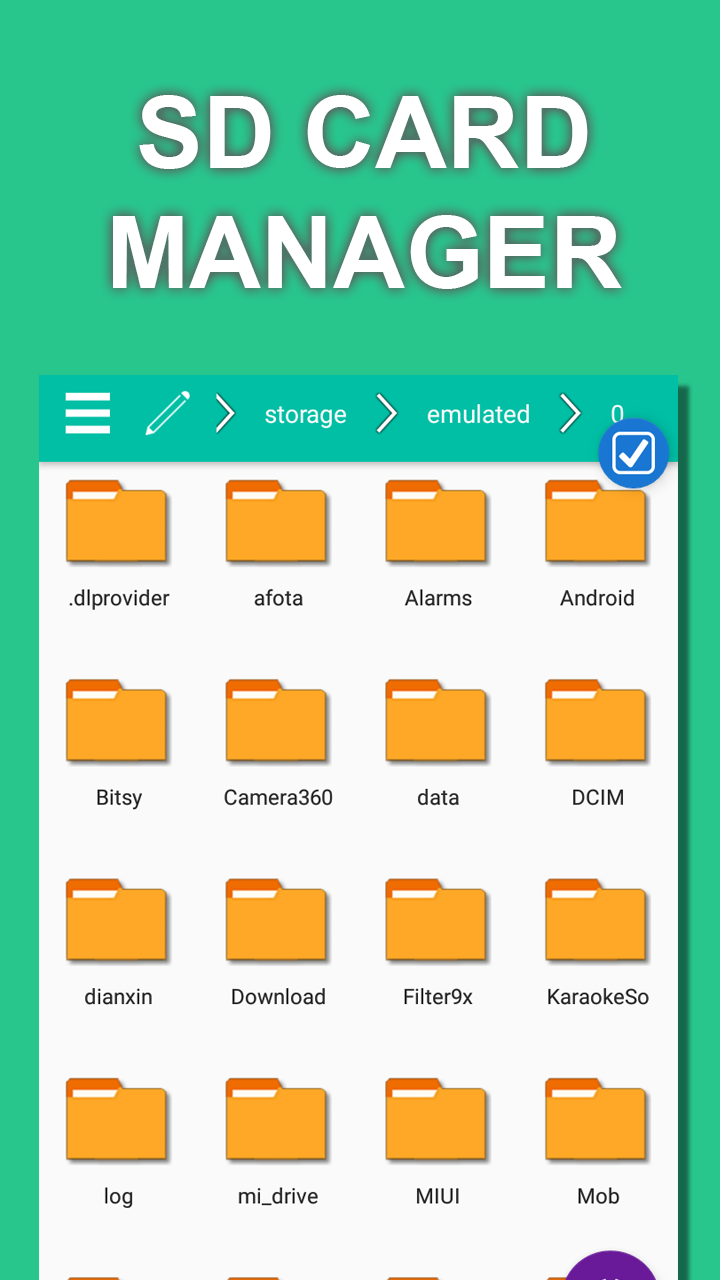The image size is (720, 1280).
Task: Enable multi-select with the blue checkbox button
Action: [633, 453]
